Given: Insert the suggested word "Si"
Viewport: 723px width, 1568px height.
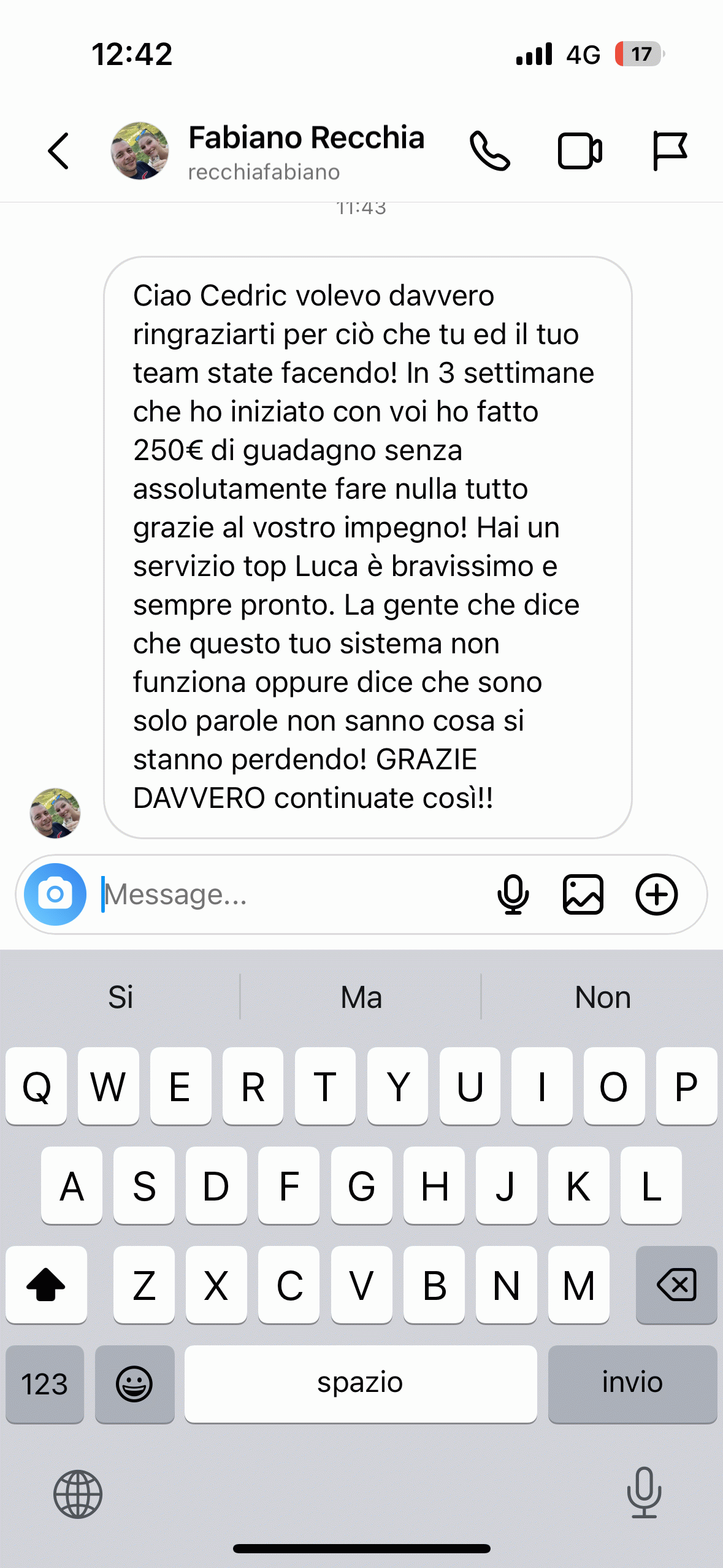Looking at the screenshot, I should pyautogui.click(x=121, y=997).
